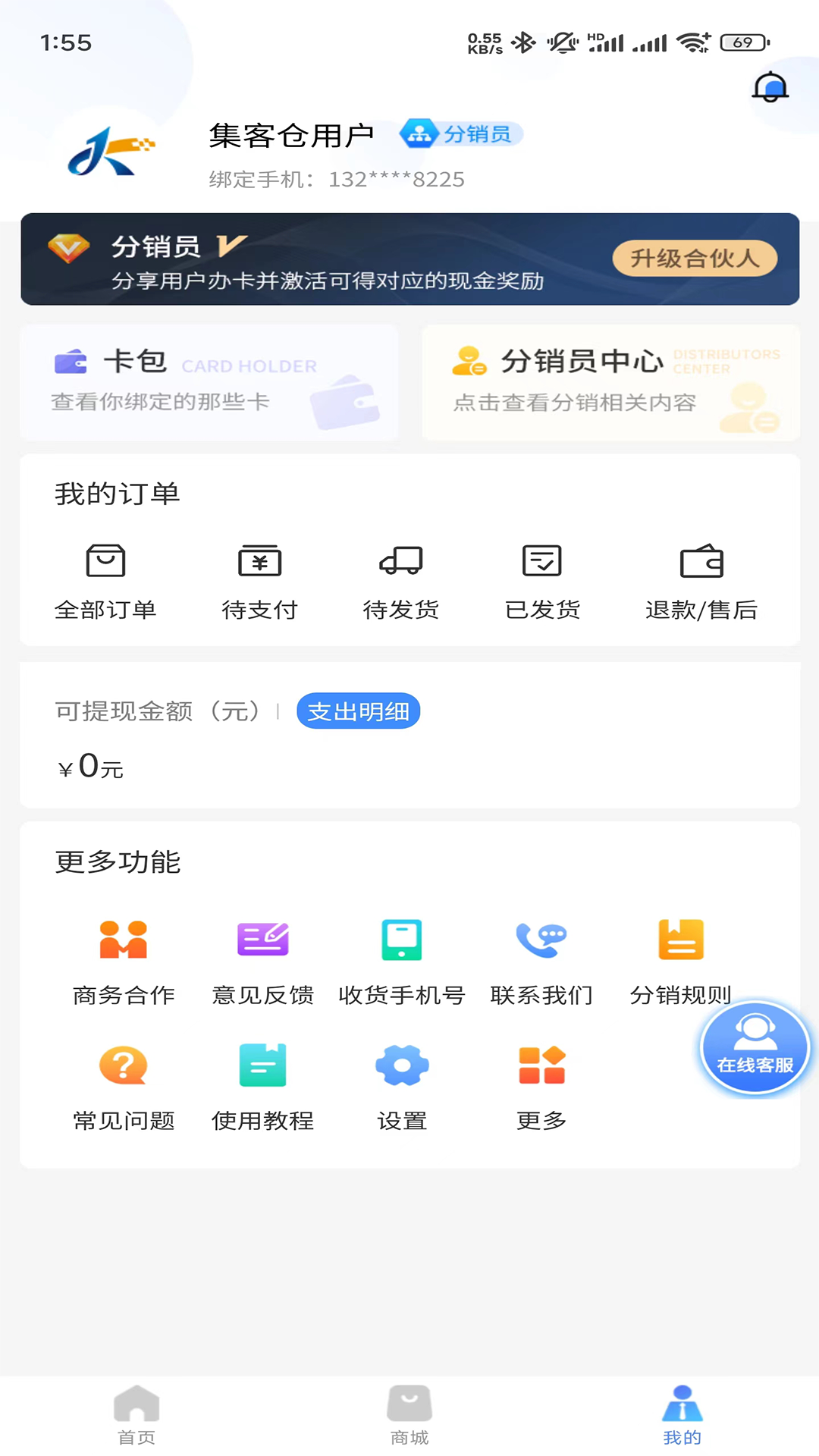Check 已发货 shipped orders
This screenshot has width=819, height=1456.
pyautogui.click(x=541, y=580)
